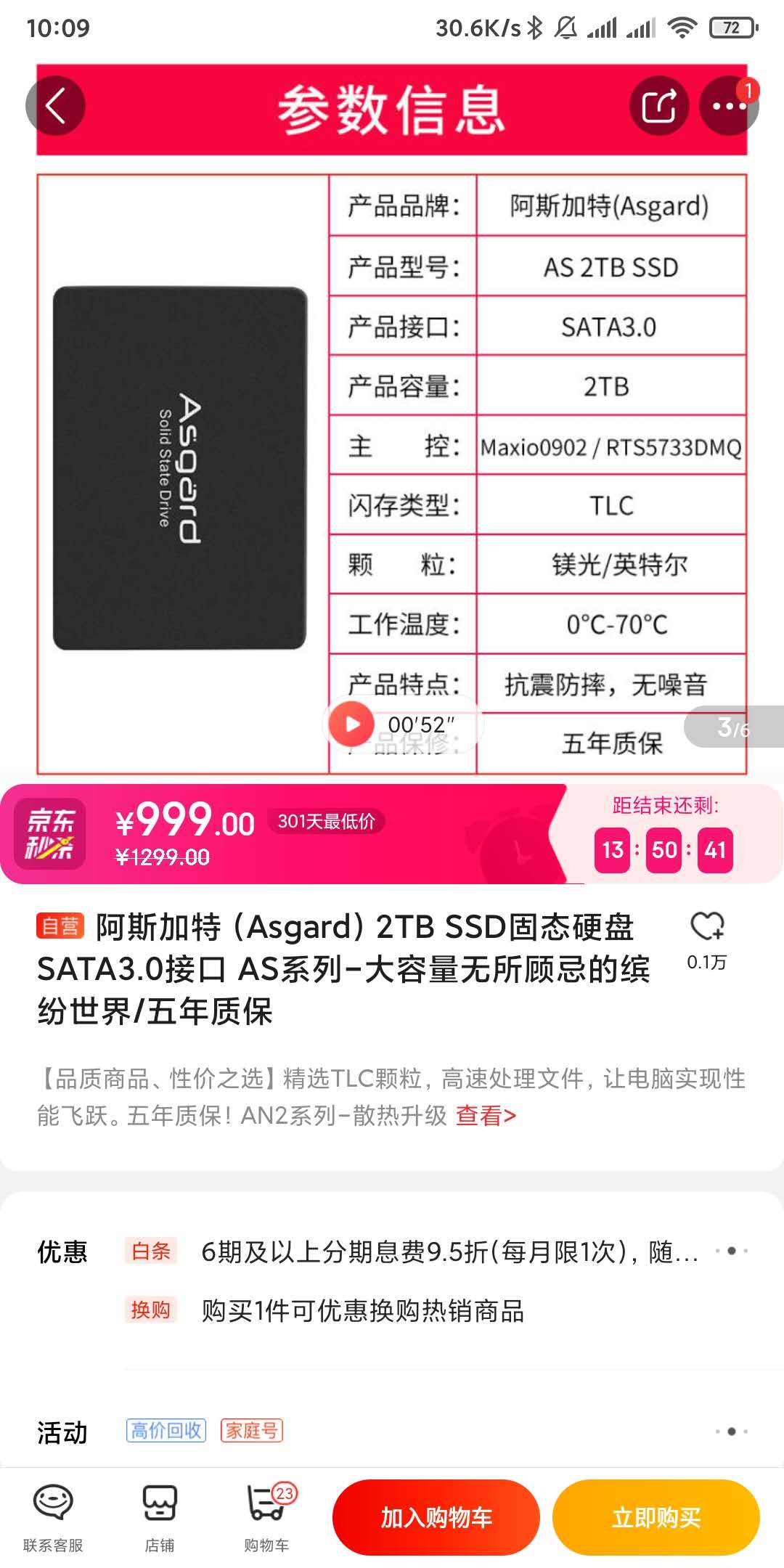Visit the shop via 店铺
Viewport: 784px width, 1568px height.
pos(160,1518)
